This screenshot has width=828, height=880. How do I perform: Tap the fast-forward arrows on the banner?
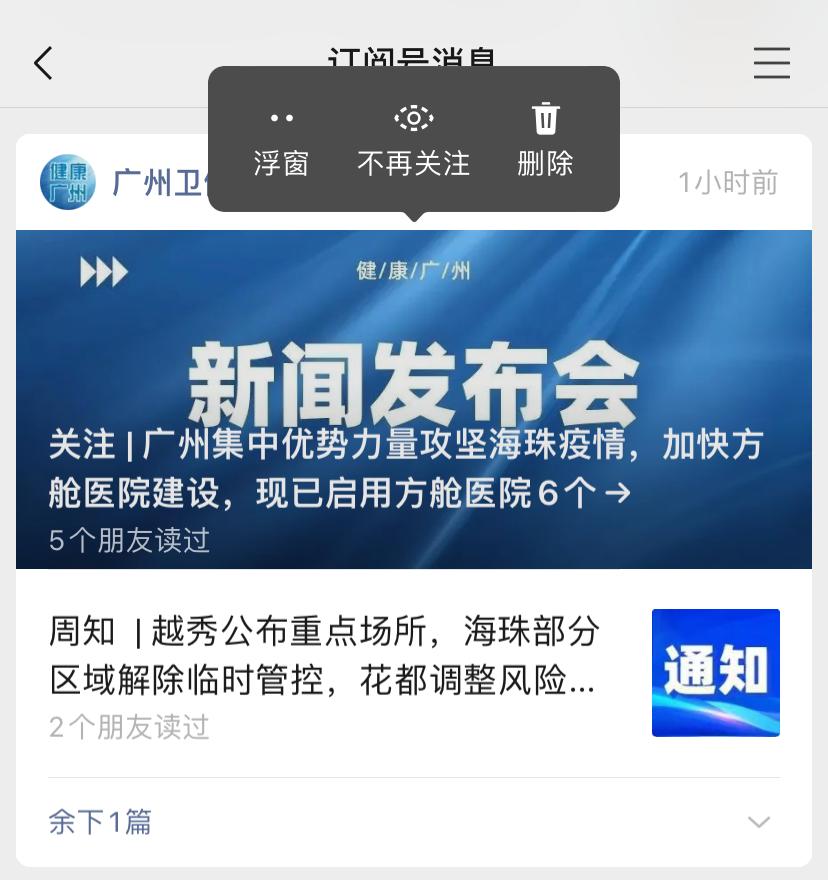pos(103,271)
